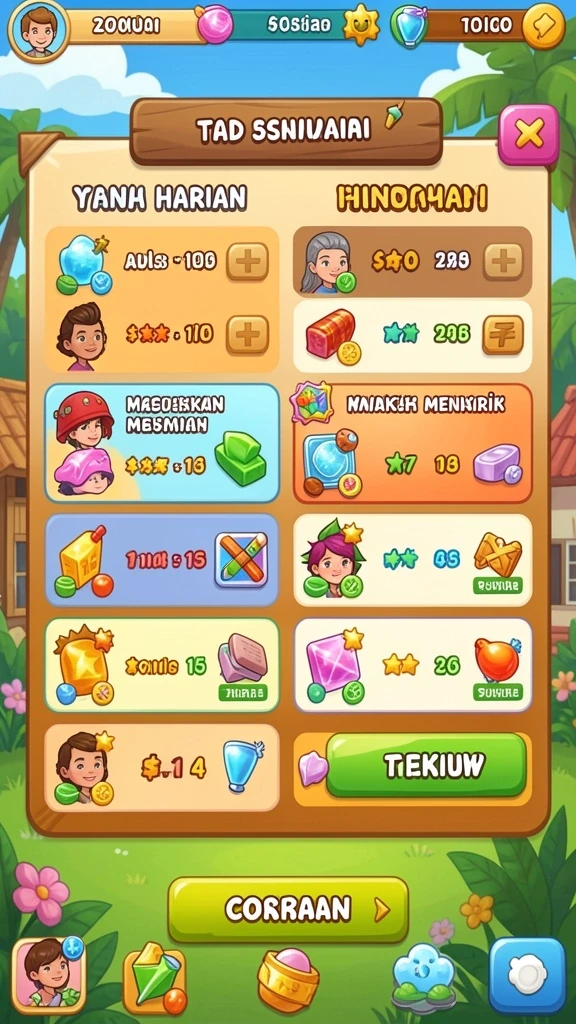Image resolution: width=576 pixels, height=1024 pixels.
Task: Tap the blue settings button at bottom right
Action: click(x=527, y=975)
